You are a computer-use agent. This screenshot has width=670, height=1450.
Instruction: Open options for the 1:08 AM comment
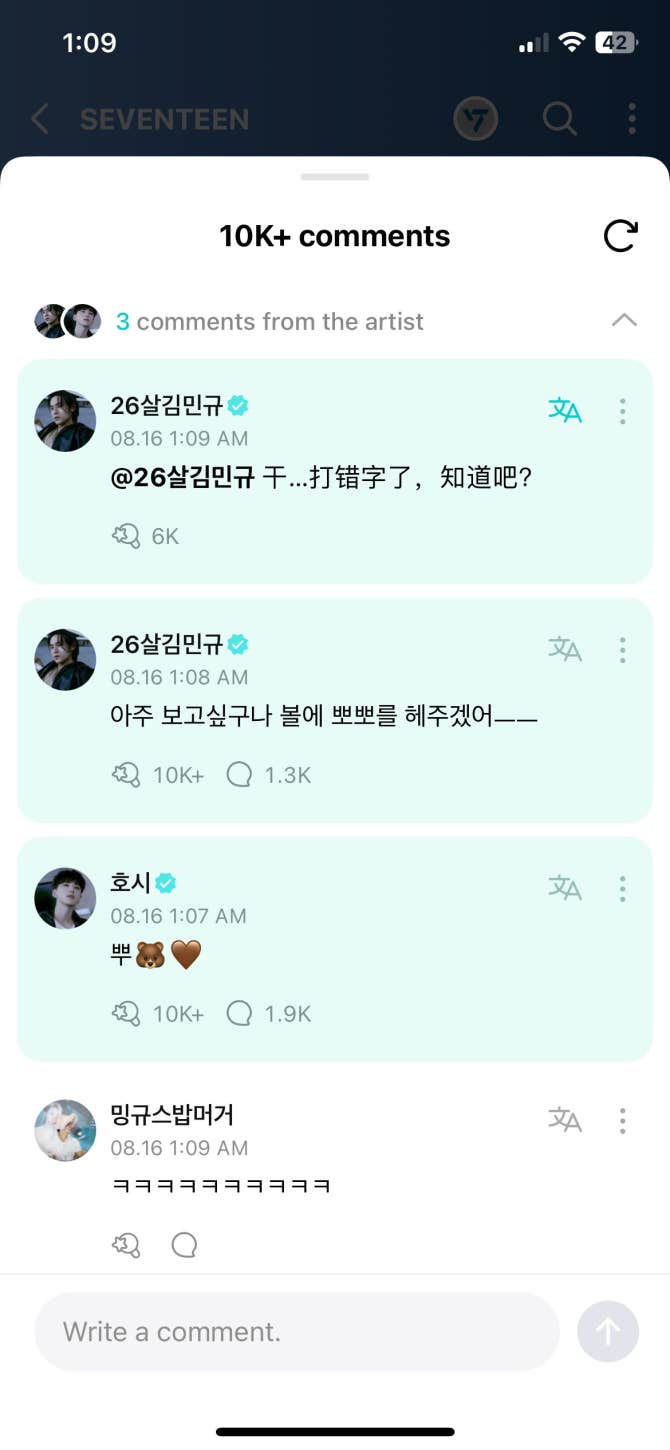point(622,650)
